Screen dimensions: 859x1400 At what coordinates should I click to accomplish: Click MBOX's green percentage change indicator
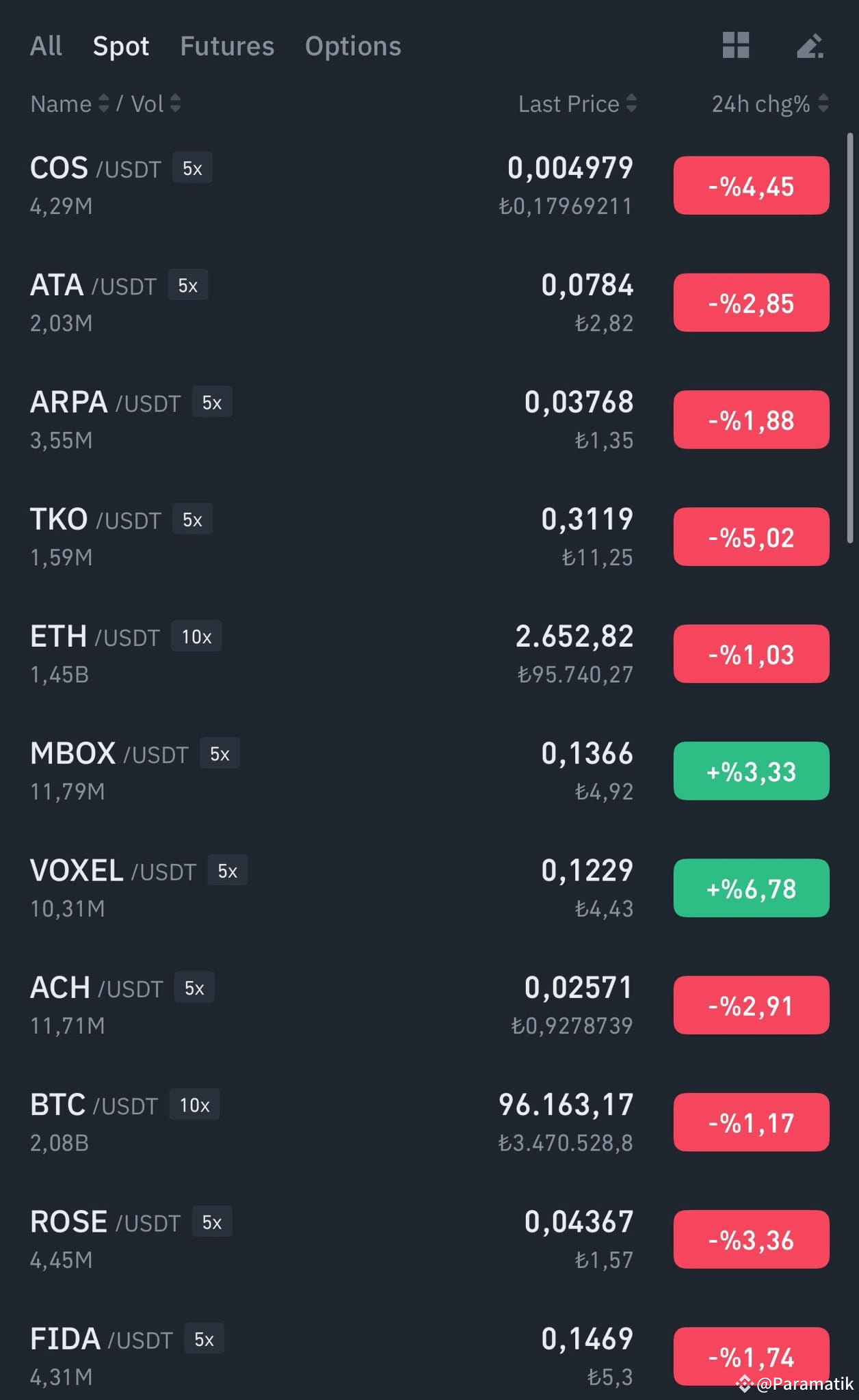coord(750,771)
